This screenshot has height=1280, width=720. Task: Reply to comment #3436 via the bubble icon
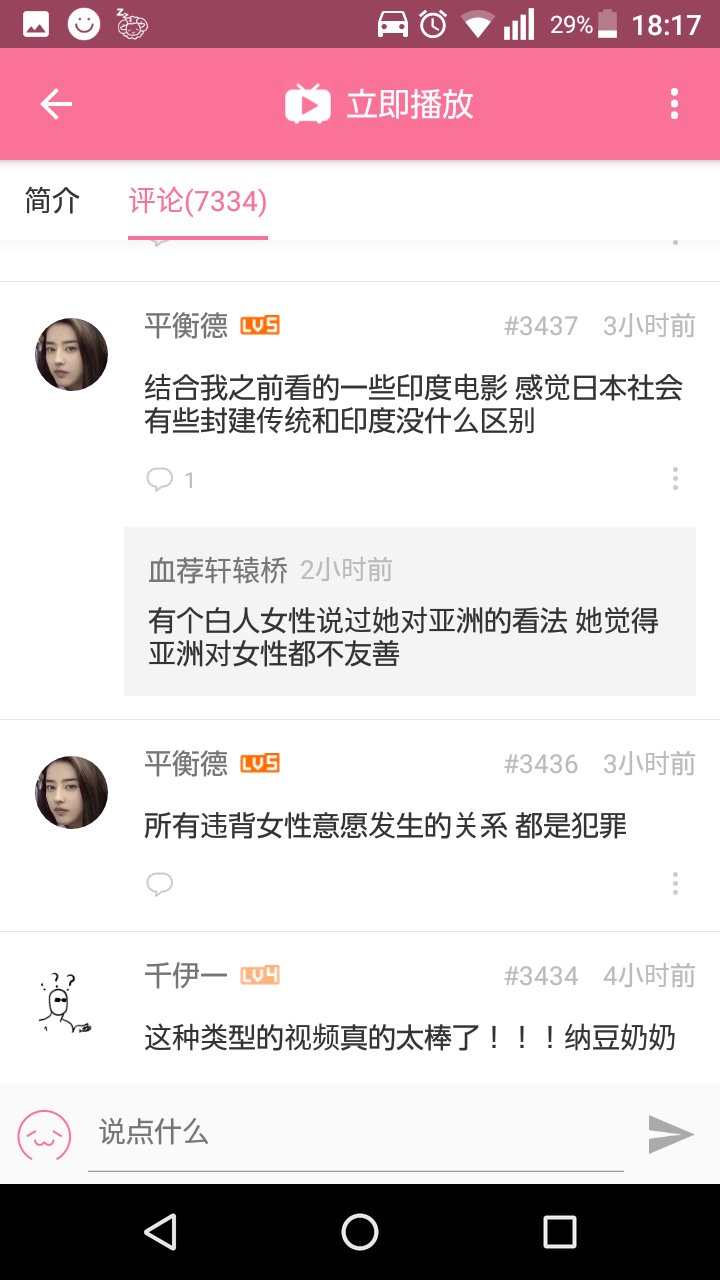pos(160,883)
